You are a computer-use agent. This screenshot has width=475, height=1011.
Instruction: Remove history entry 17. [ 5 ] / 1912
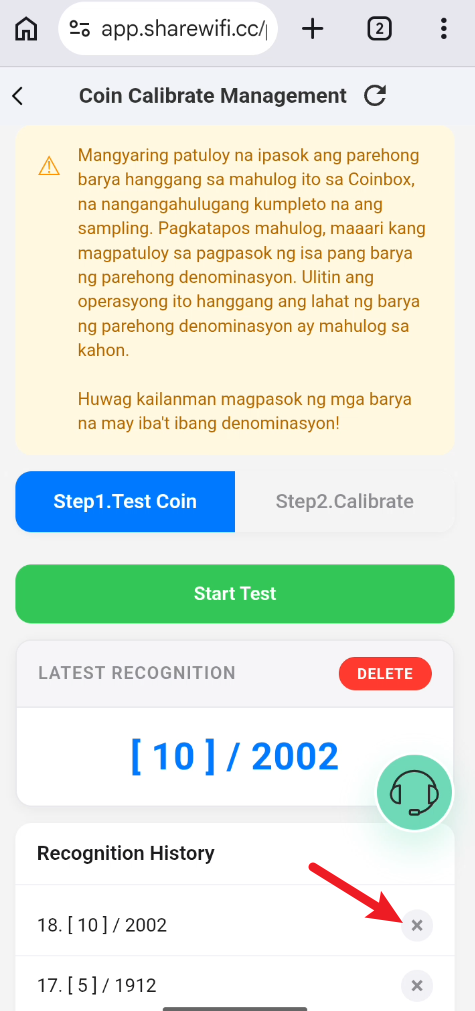pyautogui.click(x=417, y=986)
